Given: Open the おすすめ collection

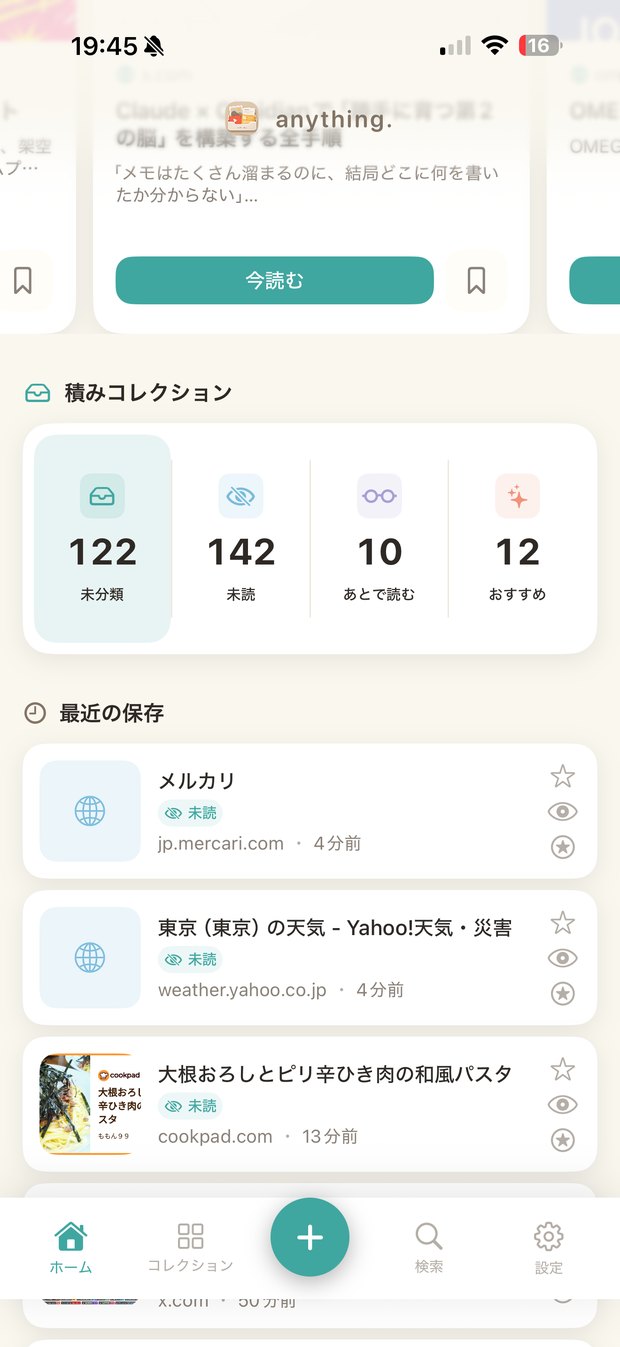Looking at the screenshot, I should pyautogui.click(x=517, y=538).
